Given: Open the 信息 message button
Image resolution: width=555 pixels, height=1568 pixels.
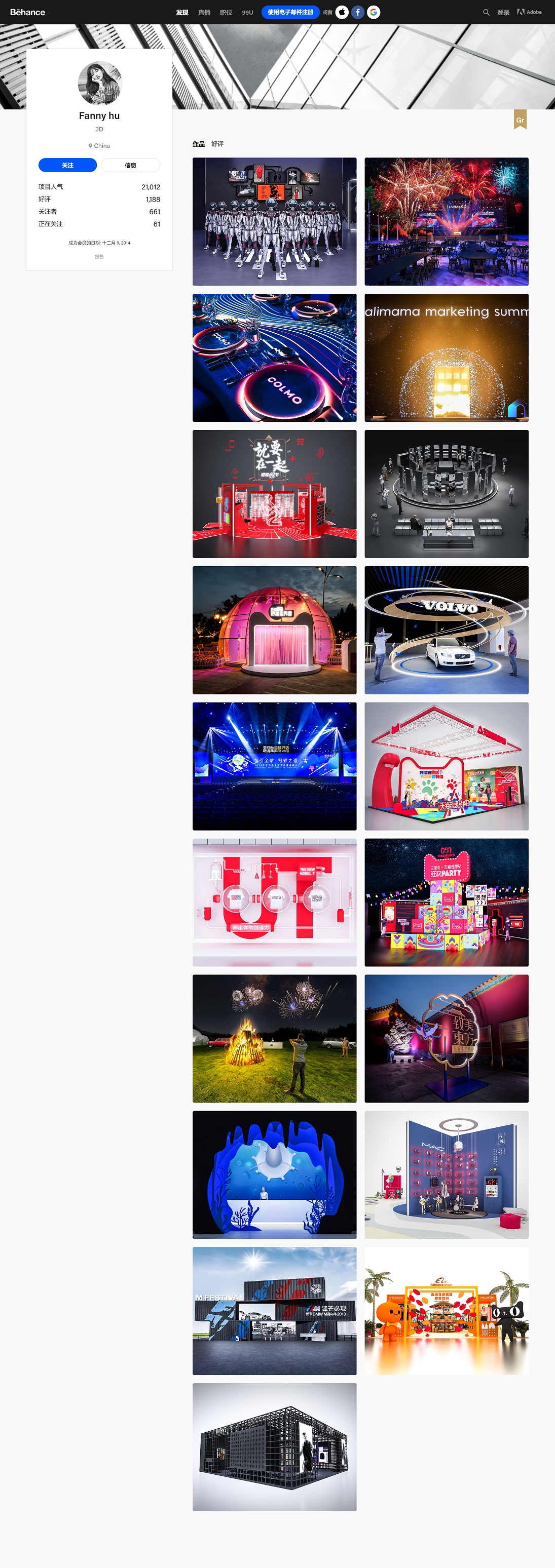Looking at the screenshot, I should (x=130, y=165).
